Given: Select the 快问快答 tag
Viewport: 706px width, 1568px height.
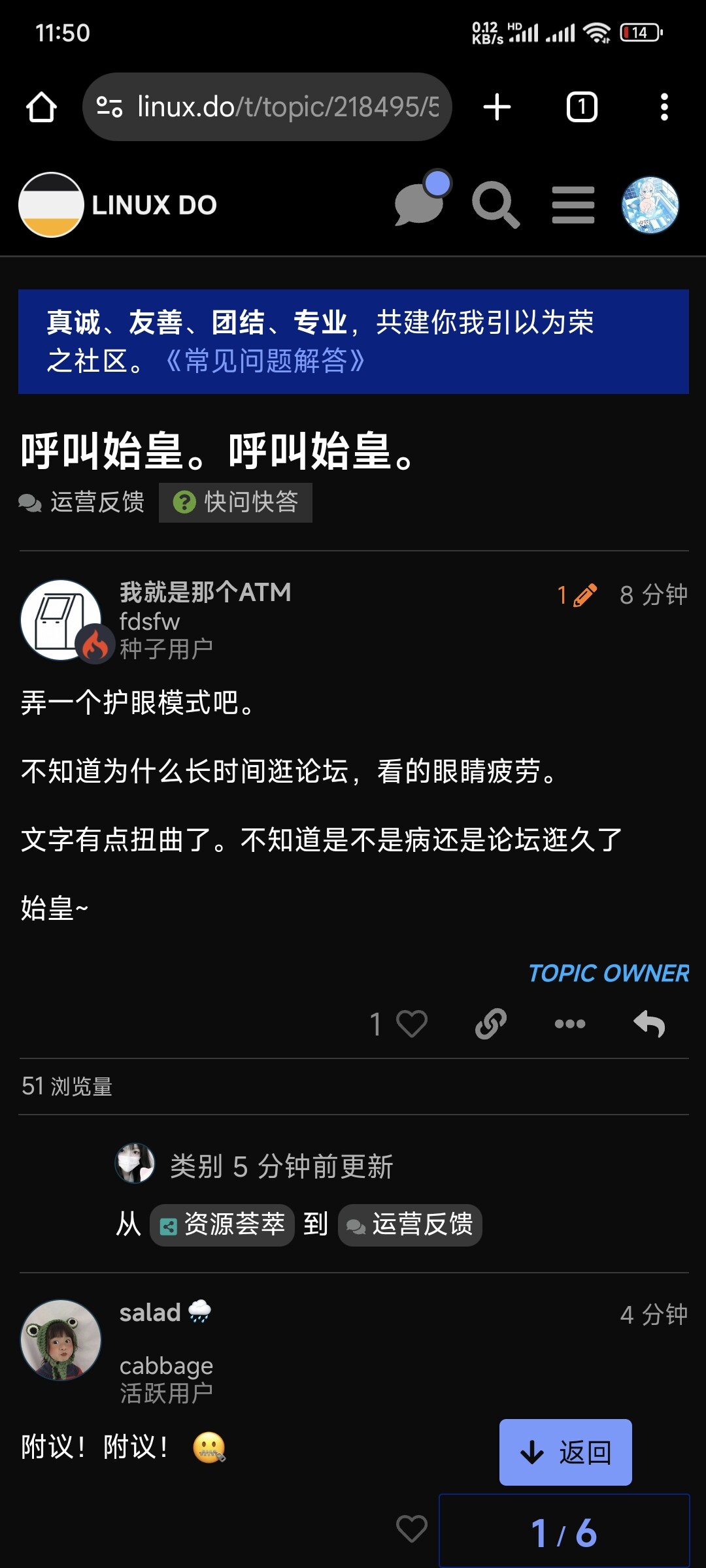Looking at the screenshot, I should click(235, 502).
